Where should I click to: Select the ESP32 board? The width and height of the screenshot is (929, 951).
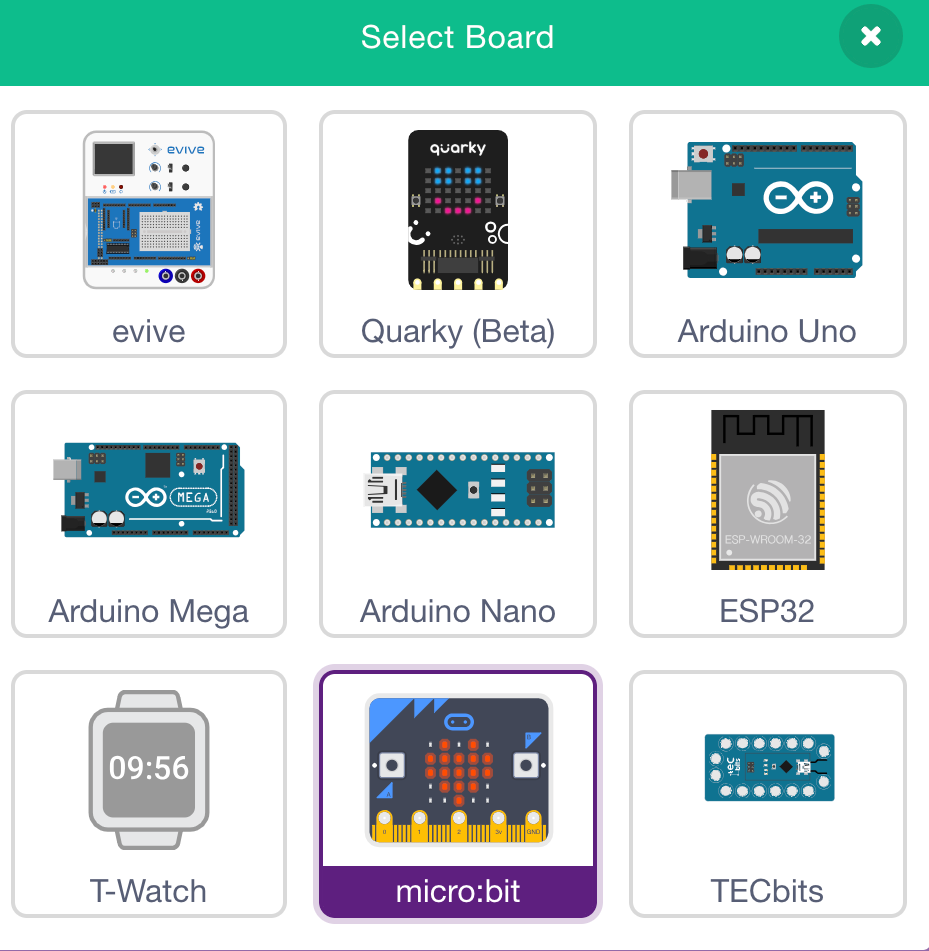click(767, 513)
